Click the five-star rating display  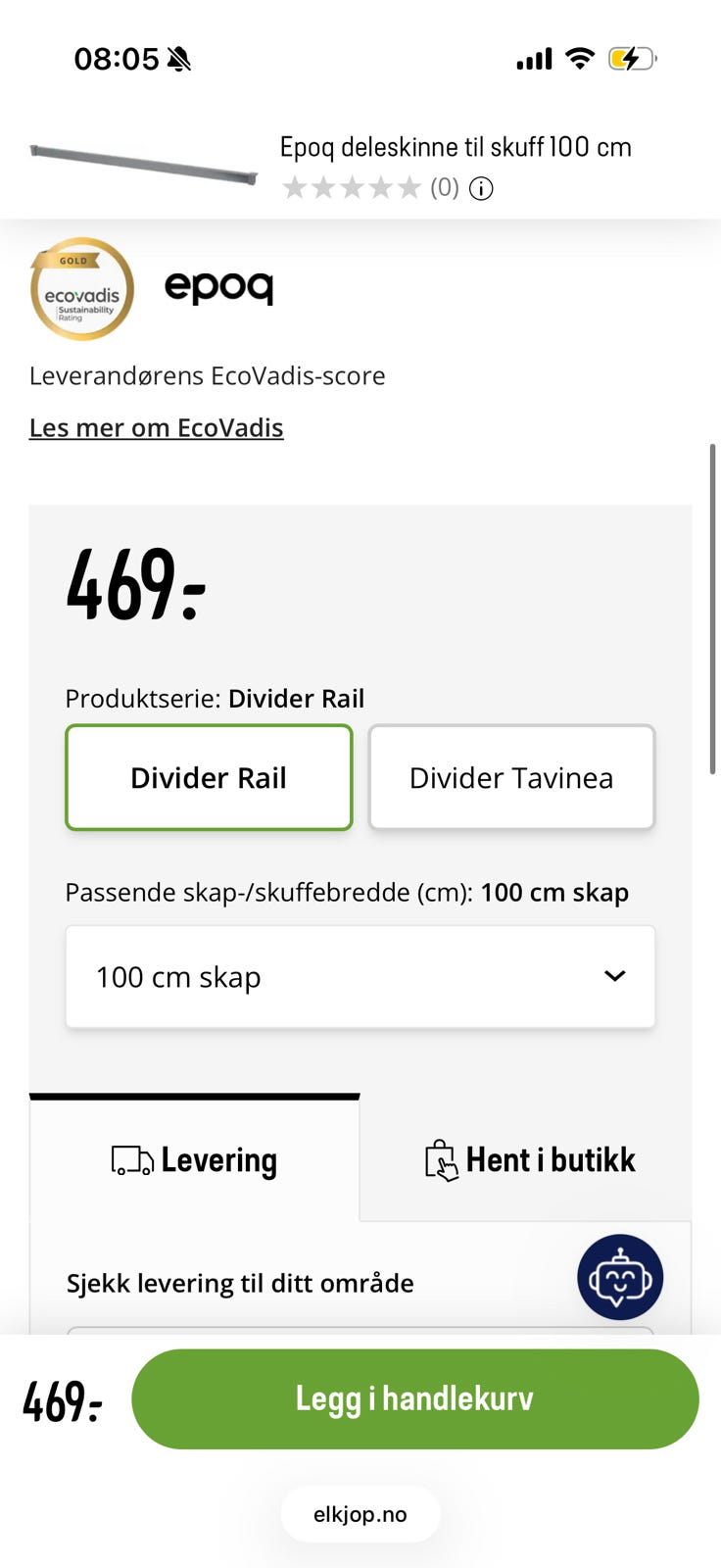[x=350, y=187]
